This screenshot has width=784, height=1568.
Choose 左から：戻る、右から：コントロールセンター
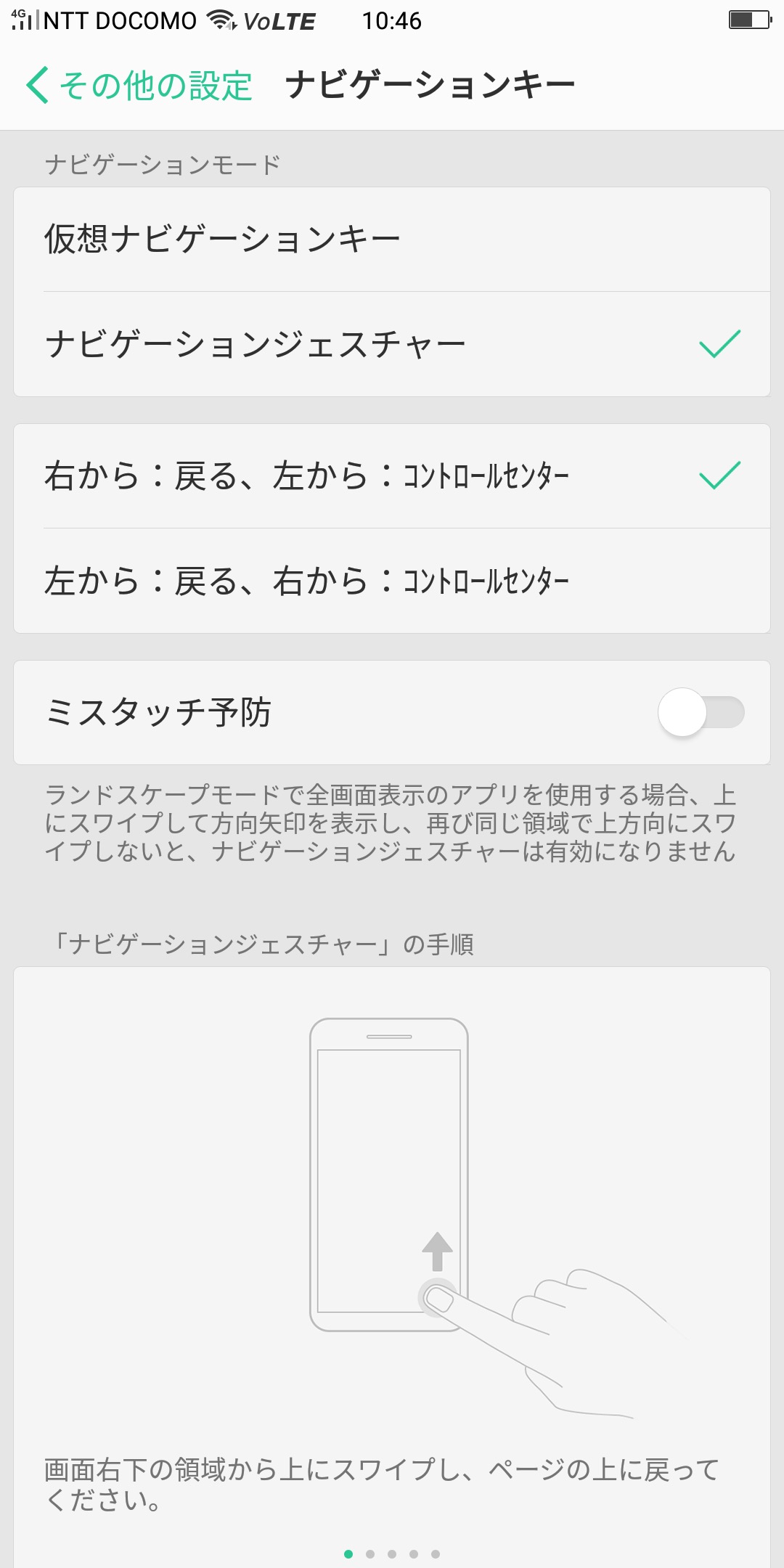coord(392,581)
